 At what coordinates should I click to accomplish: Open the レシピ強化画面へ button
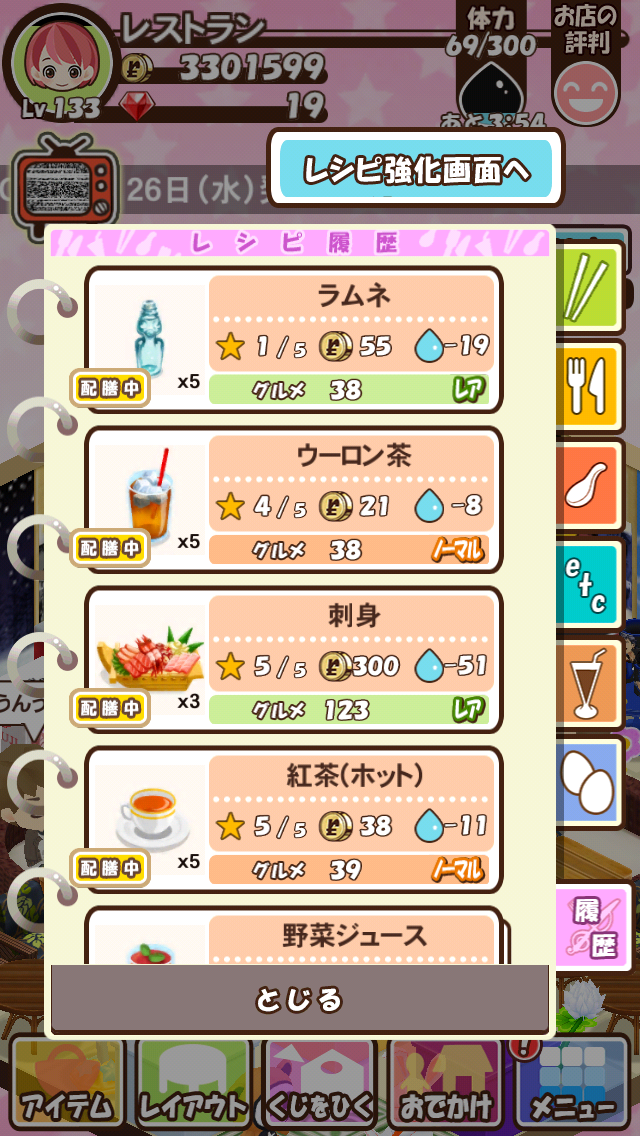415,169
